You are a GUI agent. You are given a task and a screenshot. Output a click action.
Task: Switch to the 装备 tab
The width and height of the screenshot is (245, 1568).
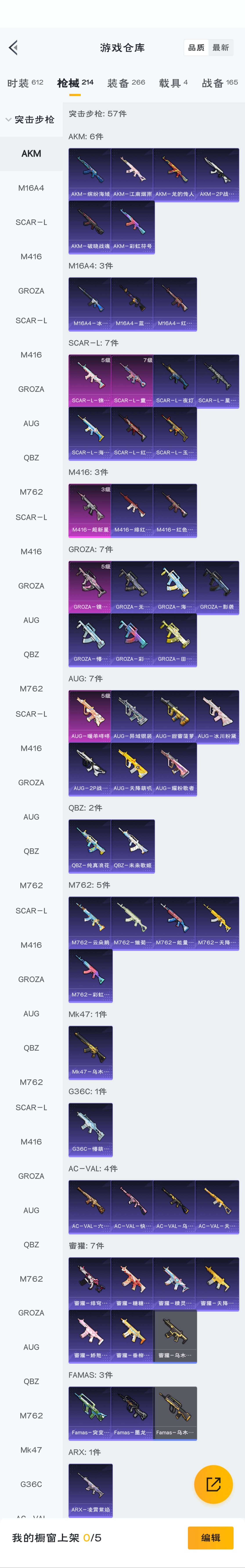pos(126,83)
